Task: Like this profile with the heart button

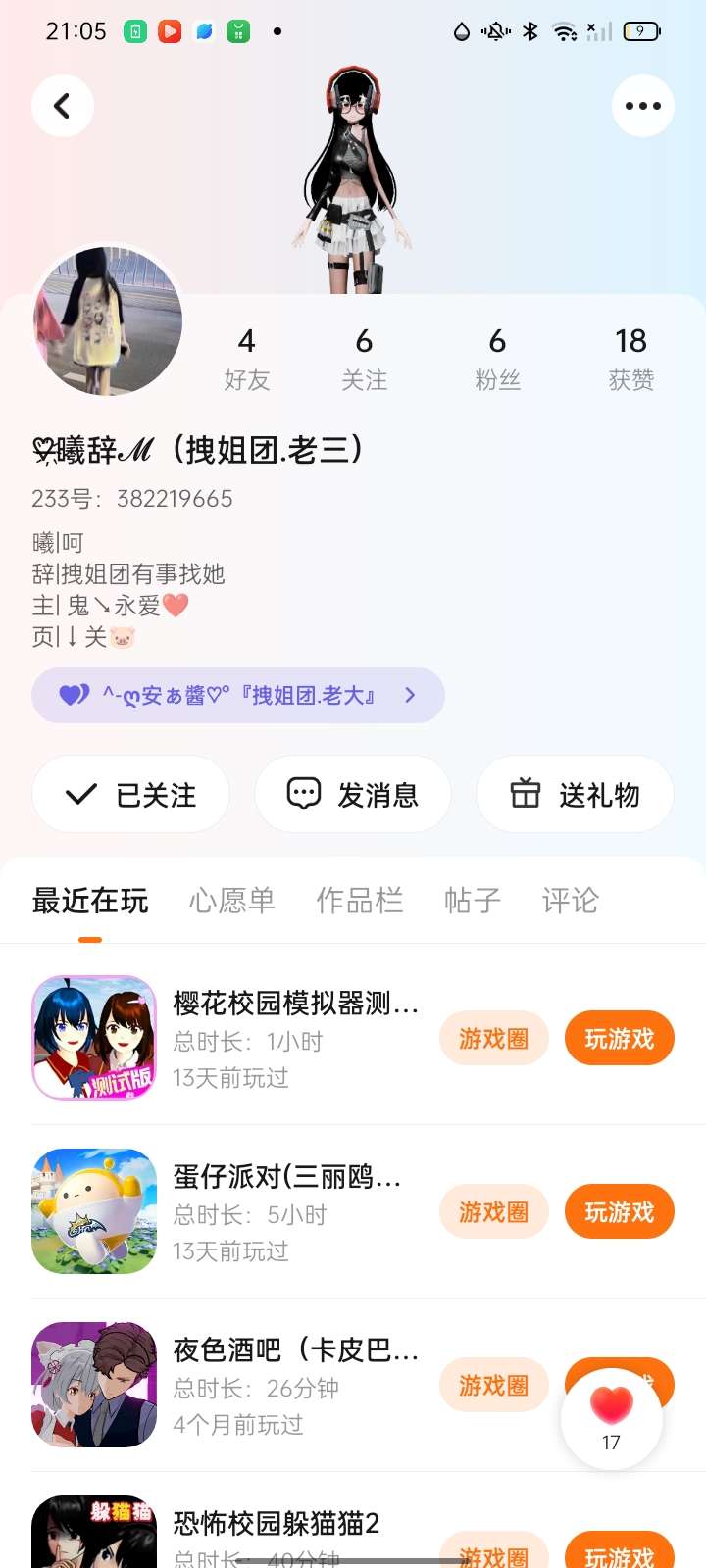Action: tap(612, 1417)
